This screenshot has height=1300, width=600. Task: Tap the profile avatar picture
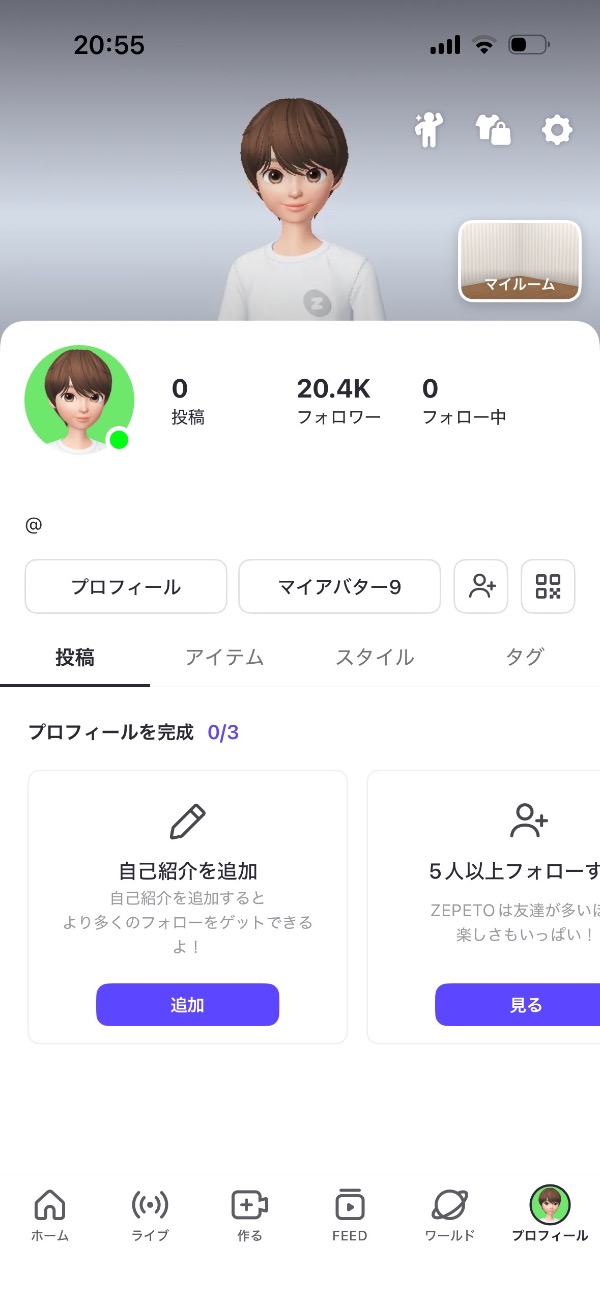tap(79, 400)
